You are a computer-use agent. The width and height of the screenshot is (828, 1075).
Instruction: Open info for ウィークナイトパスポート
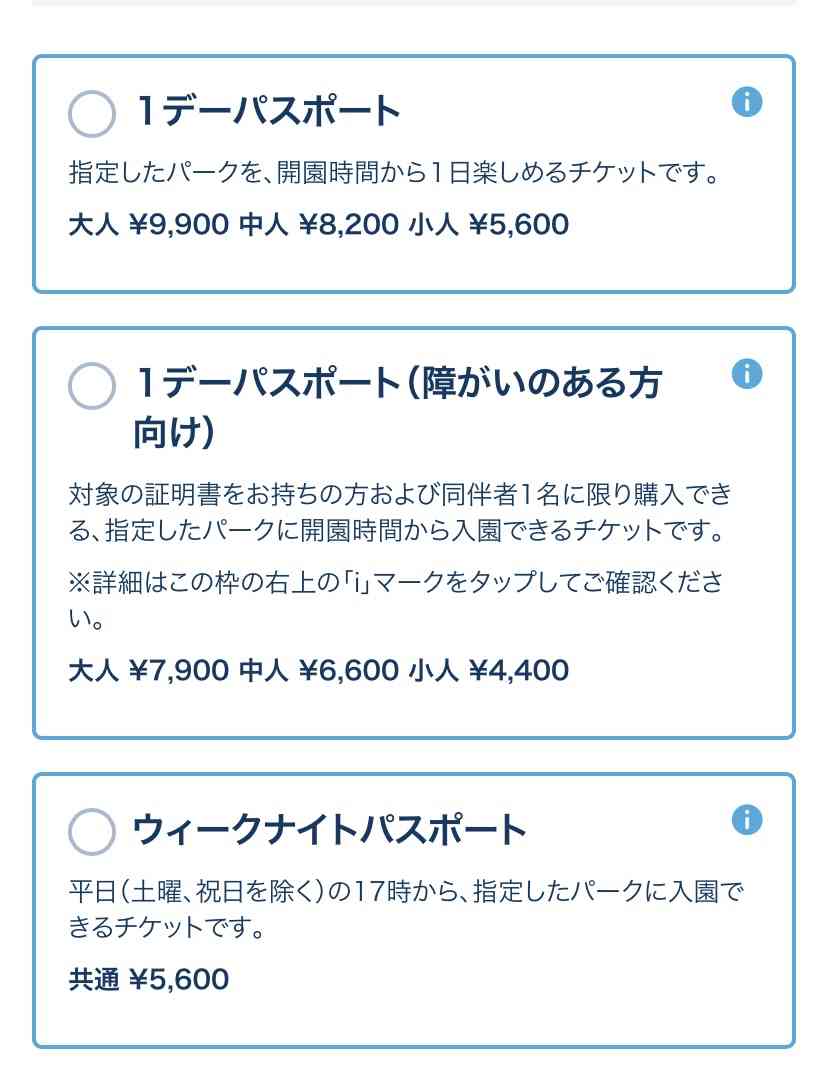pos(747,820)
